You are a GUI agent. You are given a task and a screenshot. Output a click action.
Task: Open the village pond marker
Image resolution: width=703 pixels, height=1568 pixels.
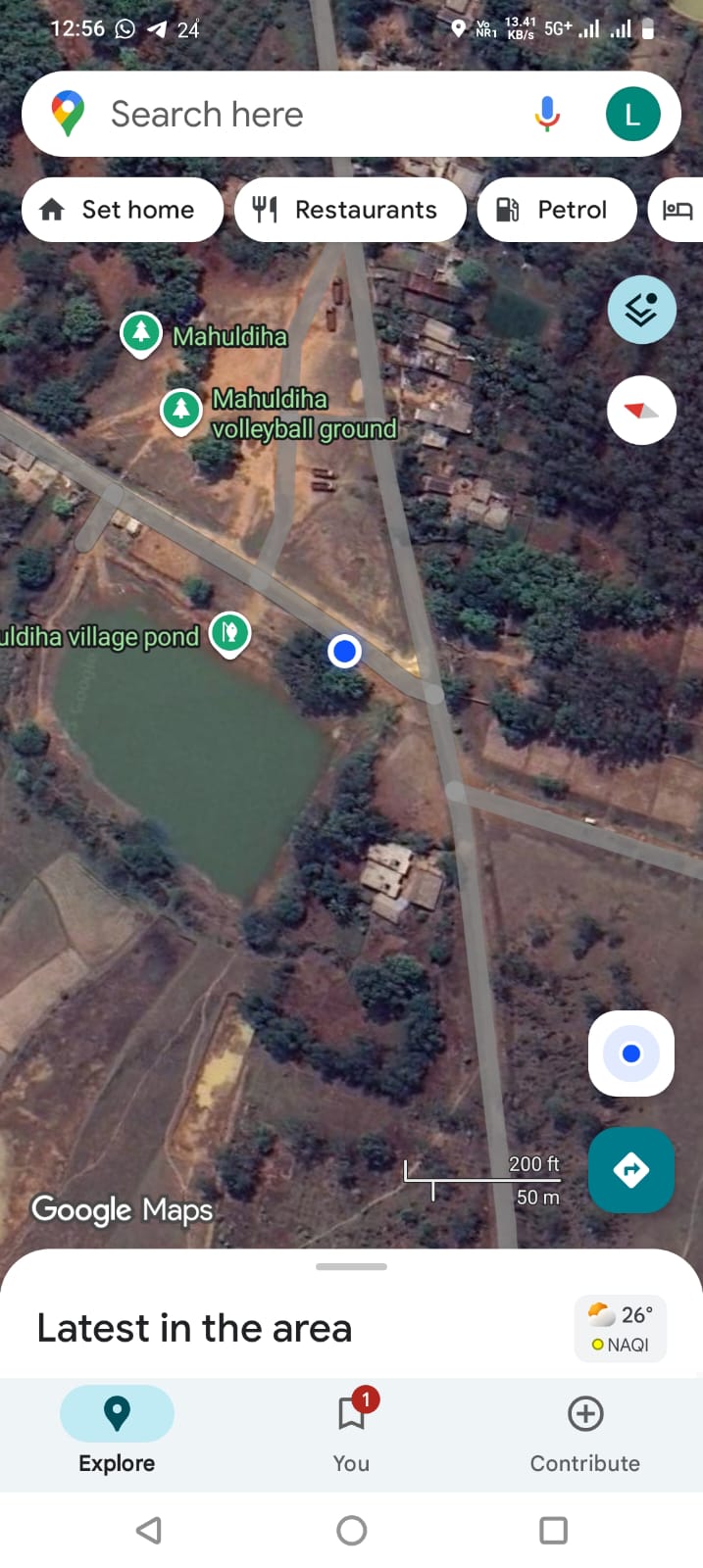coord(230,633)
